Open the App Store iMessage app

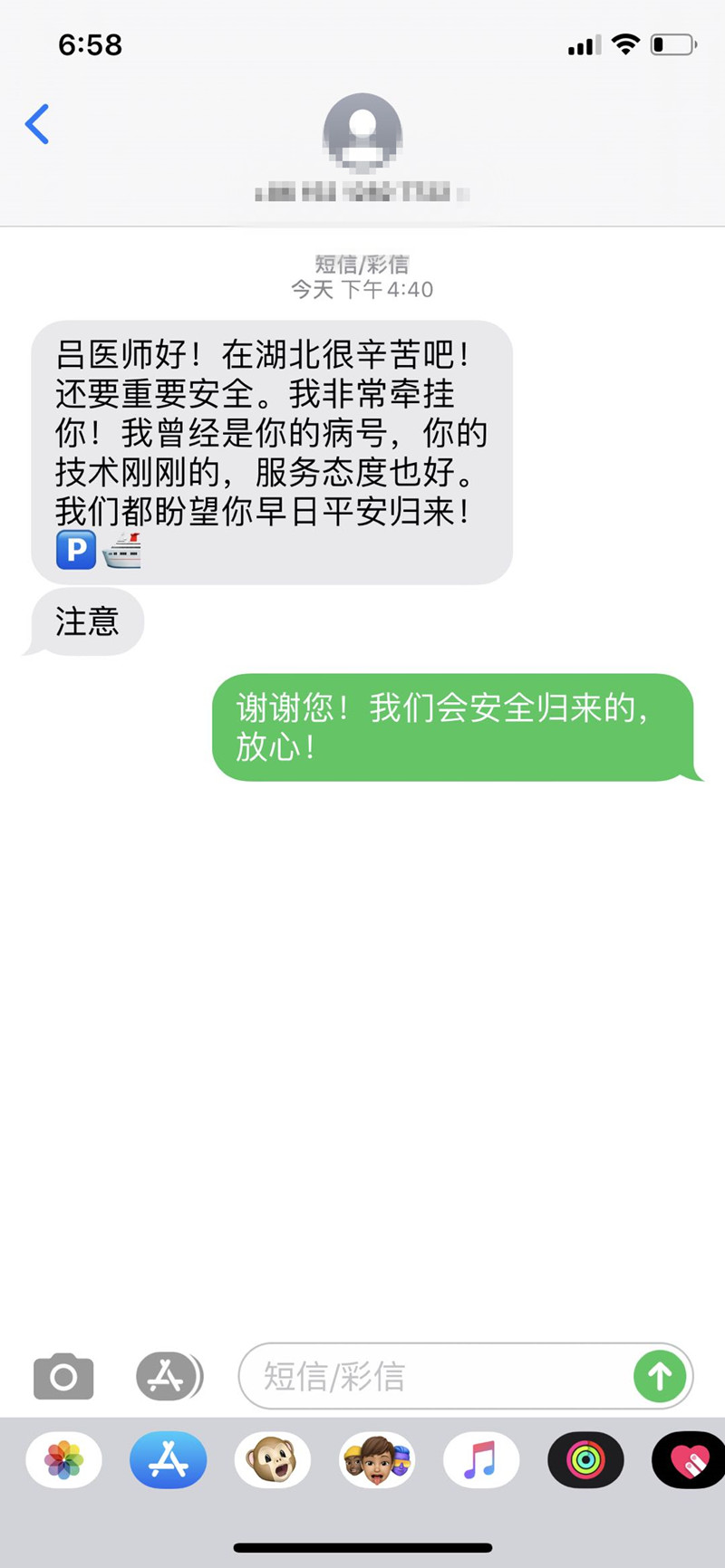coord(169,1460)
